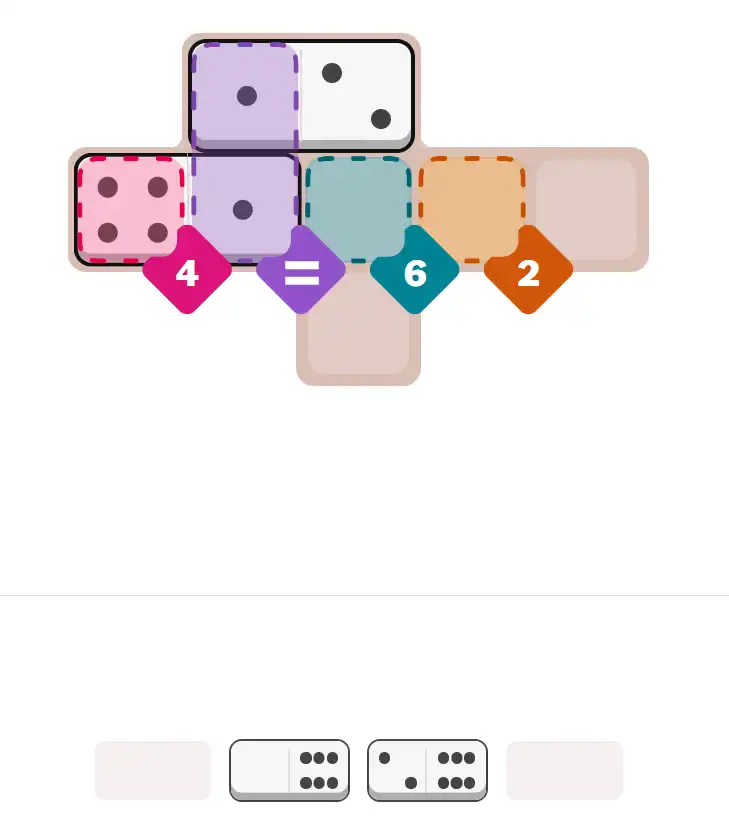Tap the orange board cell with sum 2
This screenshot has width=729, height=840.
471,207
